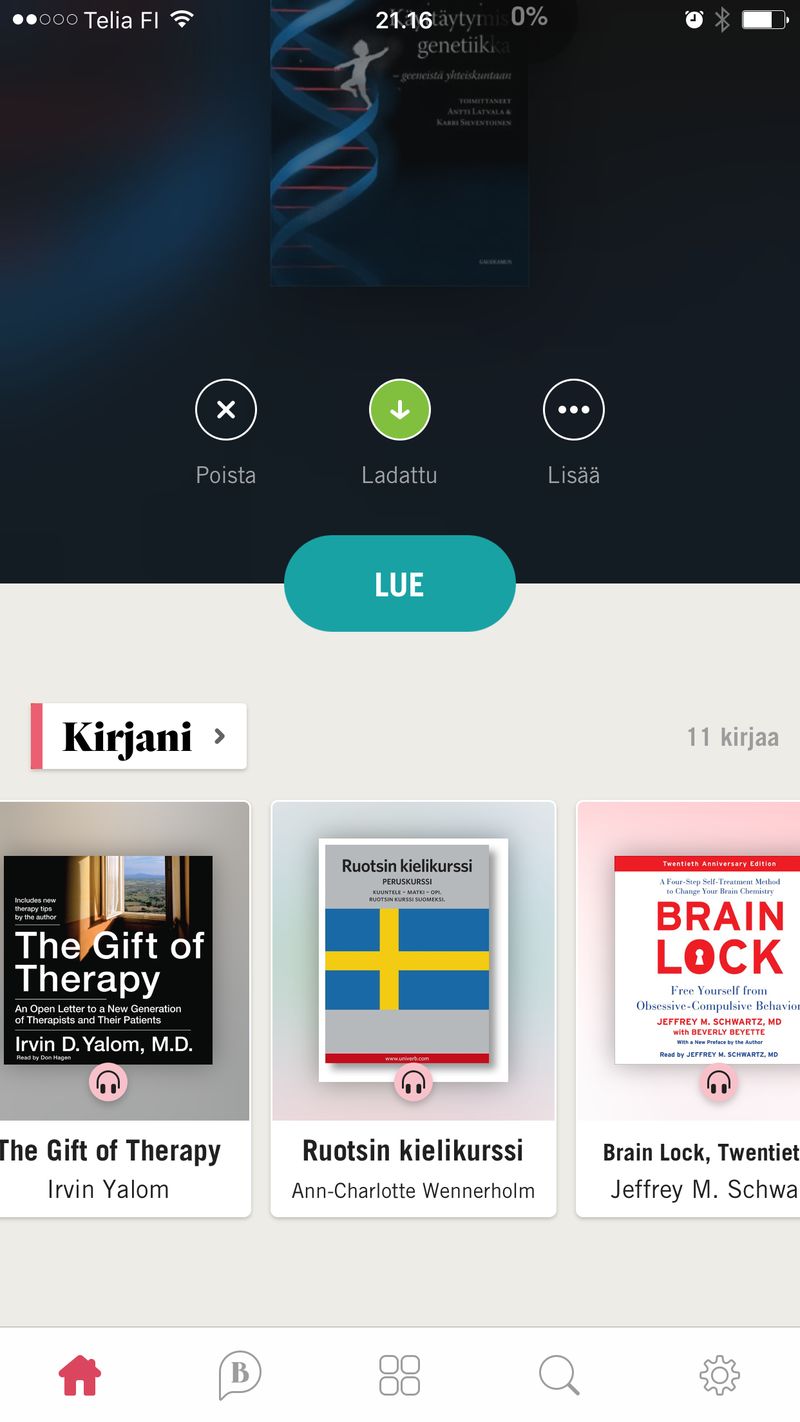Screen dimensions: 800x1422
Task: Start reading with the LUE button
Action: 400,584
